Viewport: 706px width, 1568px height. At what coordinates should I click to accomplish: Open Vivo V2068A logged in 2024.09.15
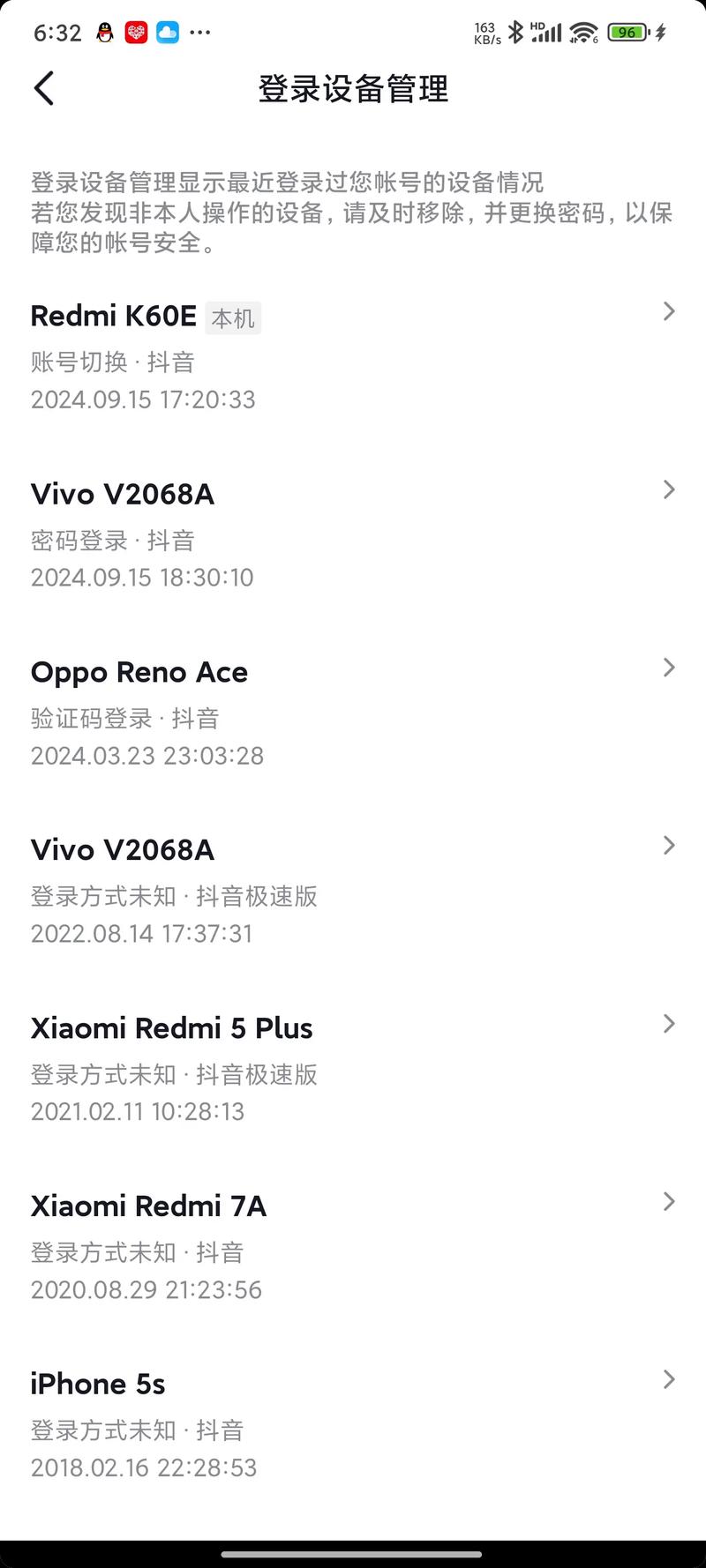coord(353,534)
